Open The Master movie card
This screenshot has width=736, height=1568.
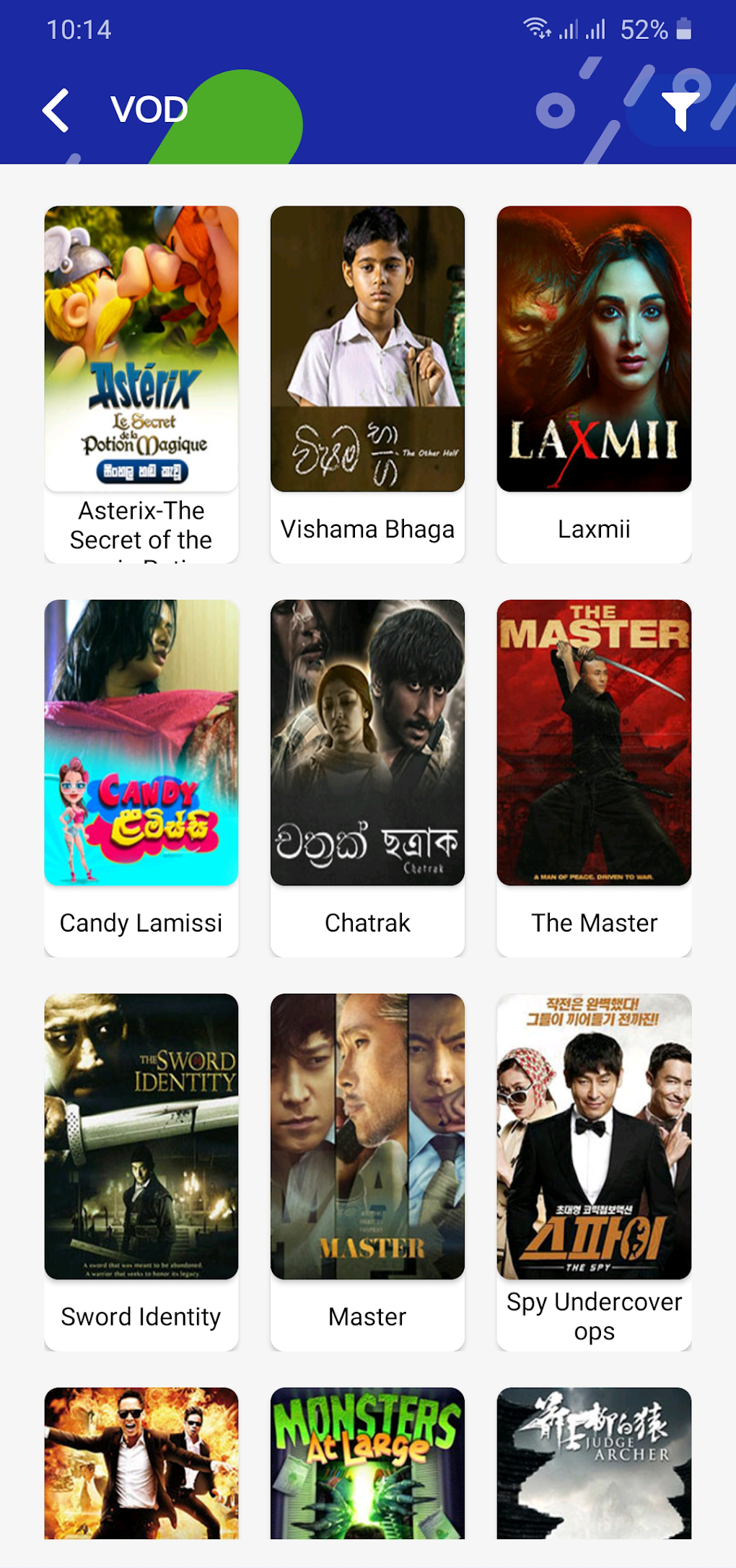(x=594, y=779)
